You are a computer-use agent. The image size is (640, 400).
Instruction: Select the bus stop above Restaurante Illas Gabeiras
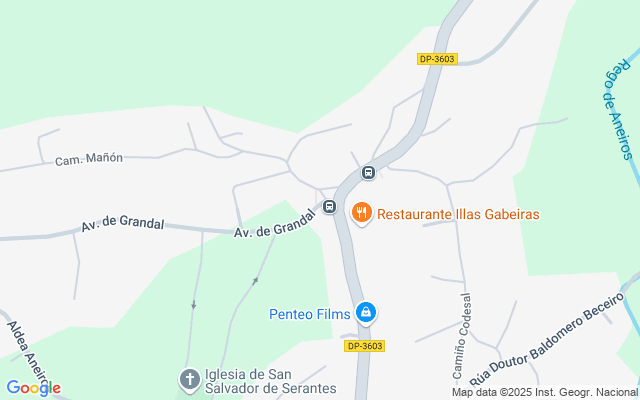point(368,173)
